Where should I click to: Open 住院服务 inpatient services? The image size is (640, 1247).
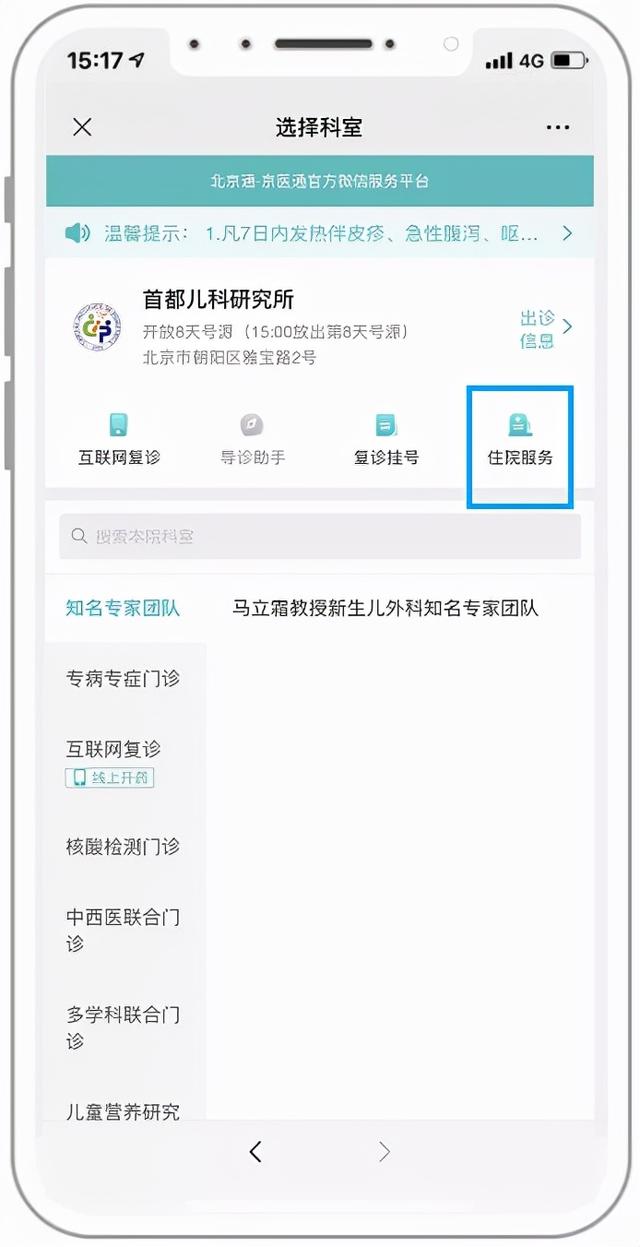click(520, 440)
